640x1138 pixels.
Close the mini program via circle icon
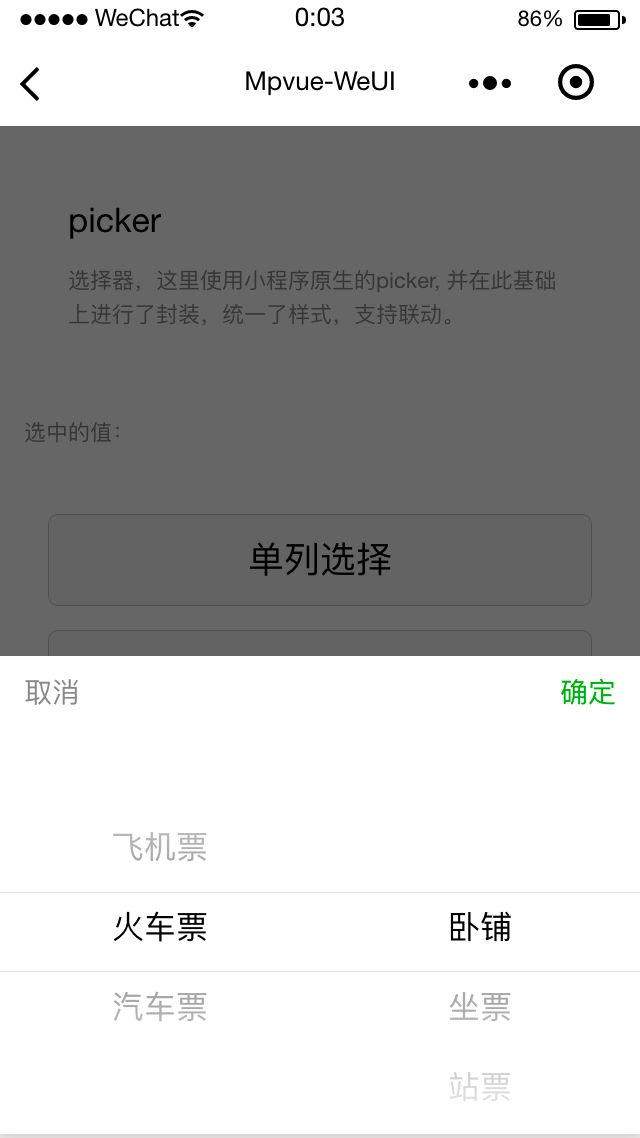click(x=576, y=84)
